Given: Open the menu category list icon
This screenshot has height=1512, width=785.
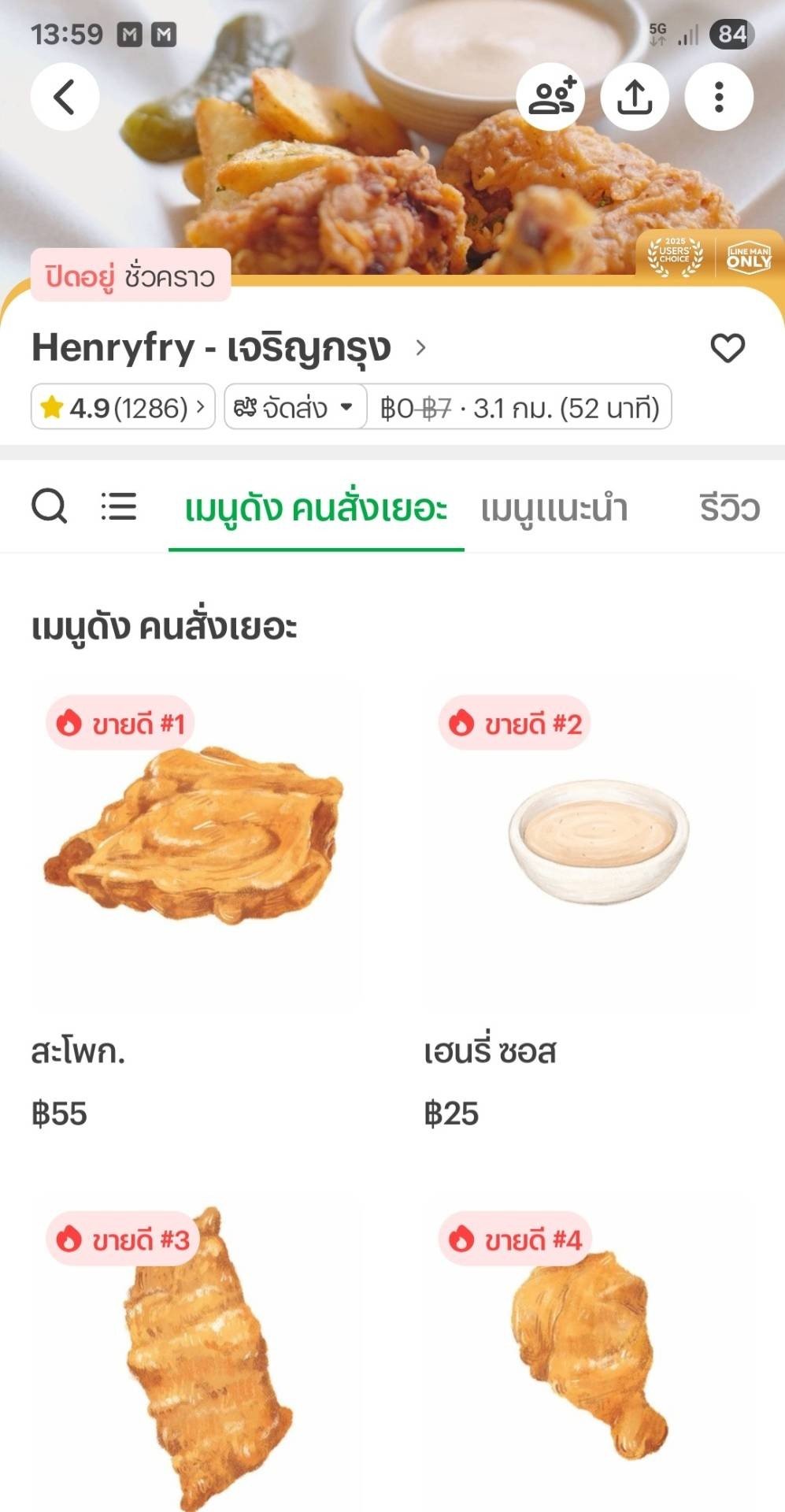Looking at the screenshot, I should pyautogui.click(x=119, y=506).
